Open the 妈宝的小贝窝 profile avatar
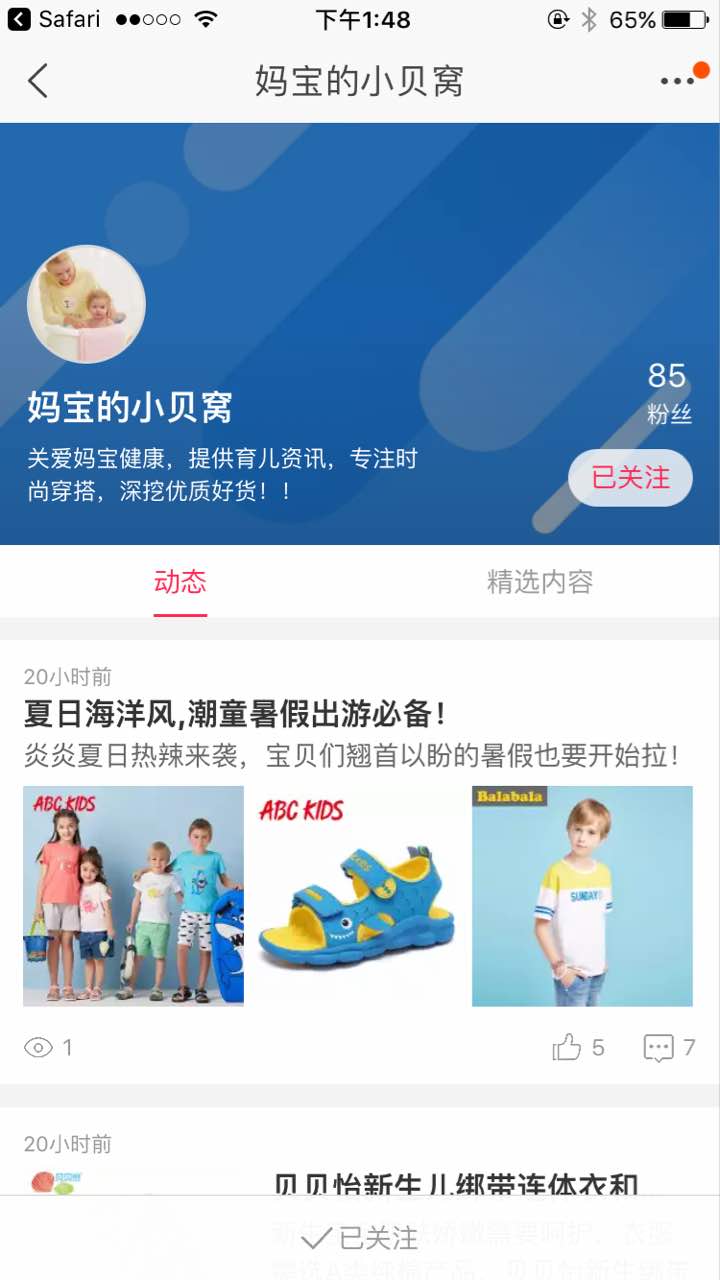Viewport: 720px width, 1280px height. (86, 304)
